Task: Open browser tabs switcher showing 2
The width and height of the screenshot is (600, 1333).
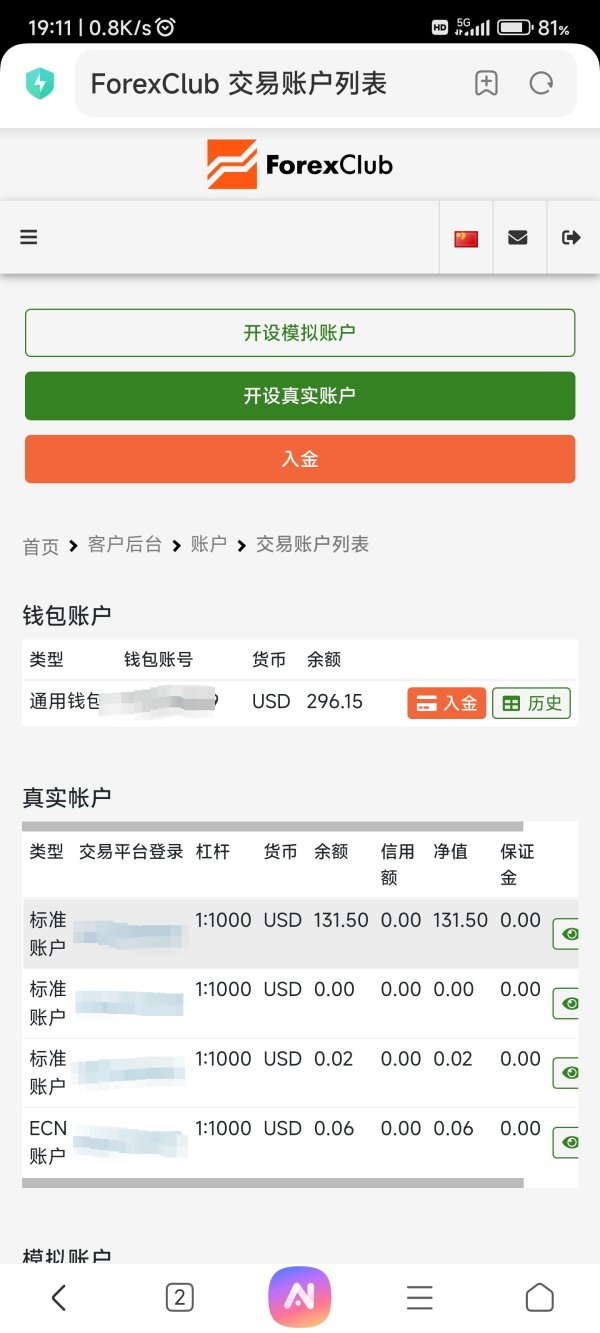Action: coord(179,1298)
